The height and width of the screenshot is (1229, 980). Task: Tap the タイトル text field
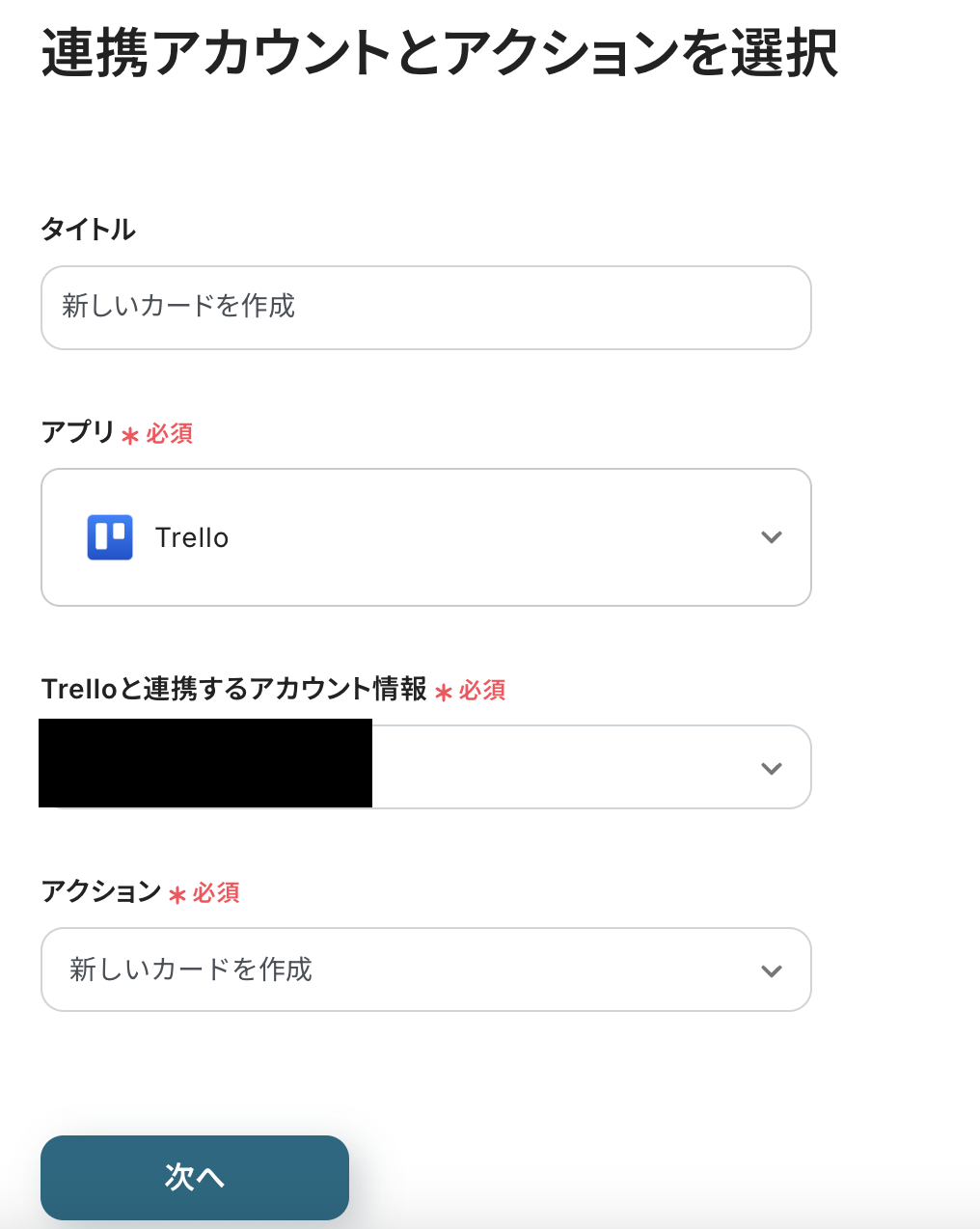click(x=425, y=307)
